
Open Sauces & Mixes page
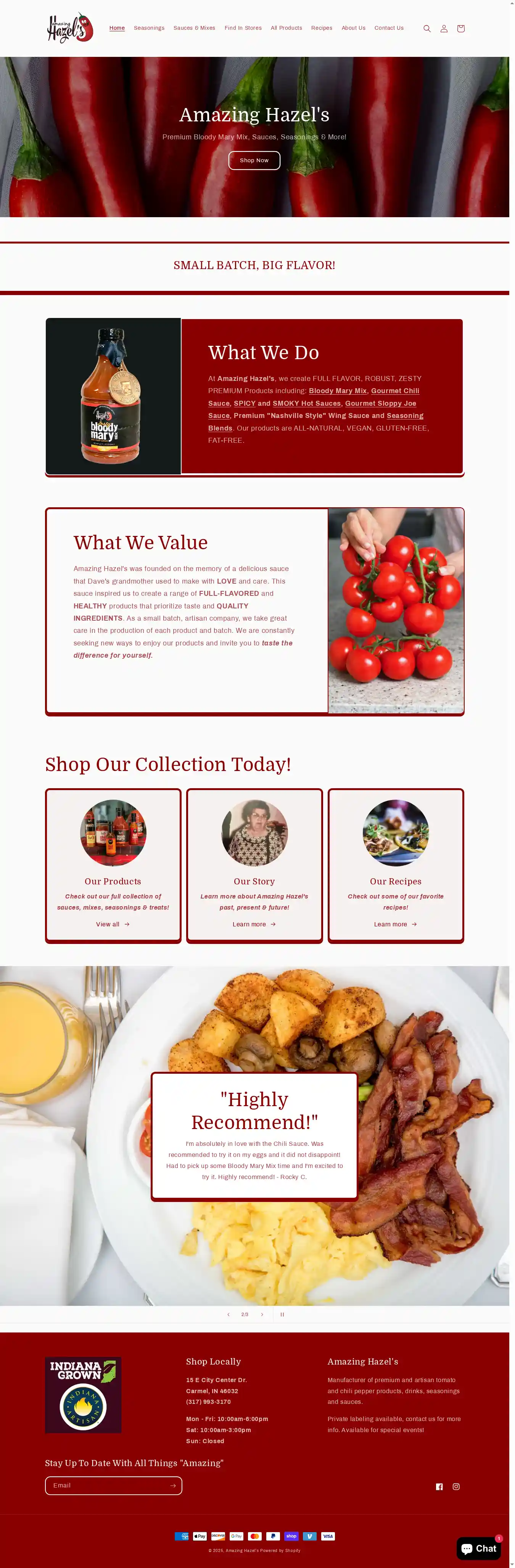[194, 28]
